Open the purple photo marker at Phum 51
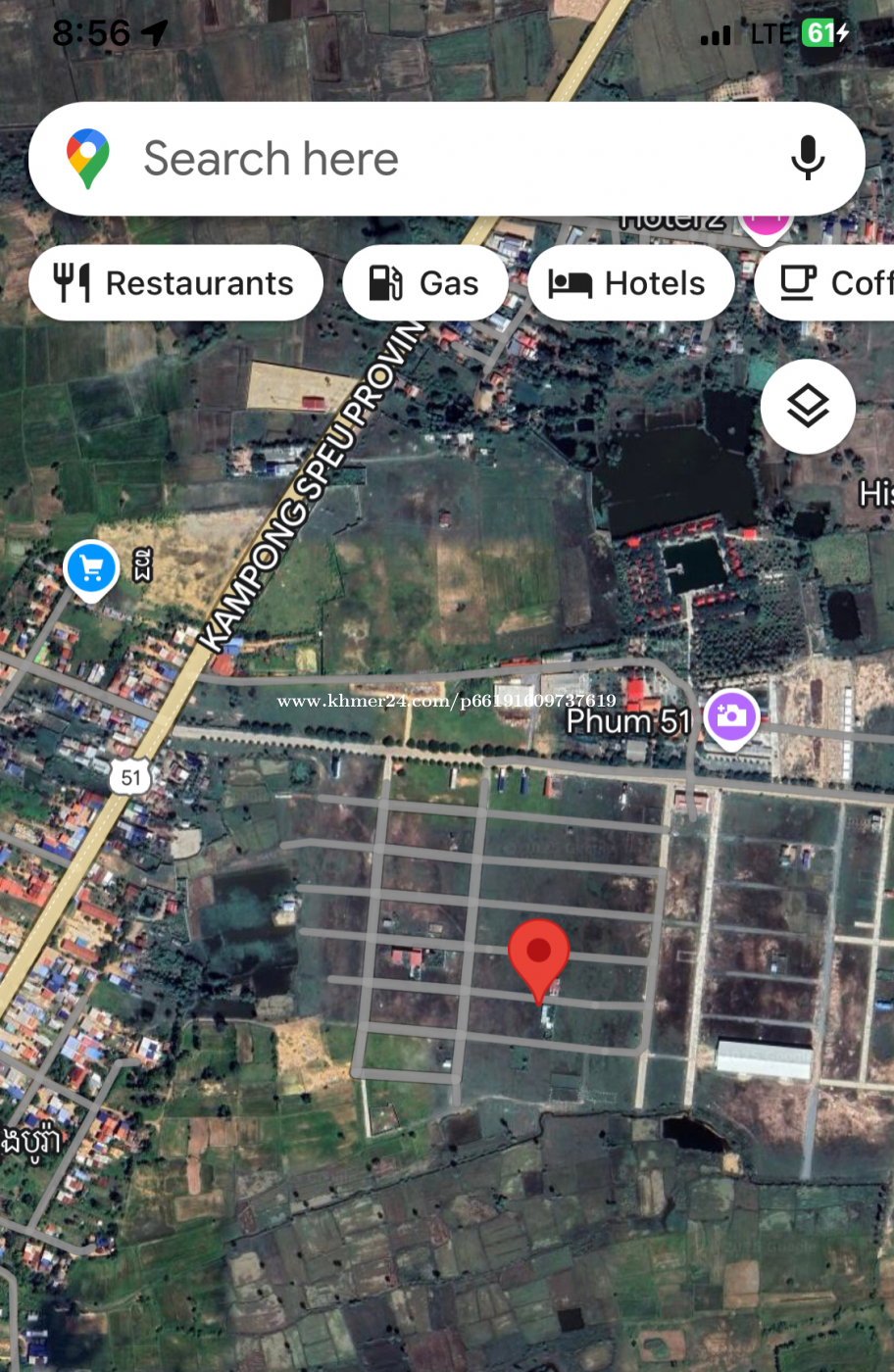This screenshot has width=894, height=1372. (731, 717)
